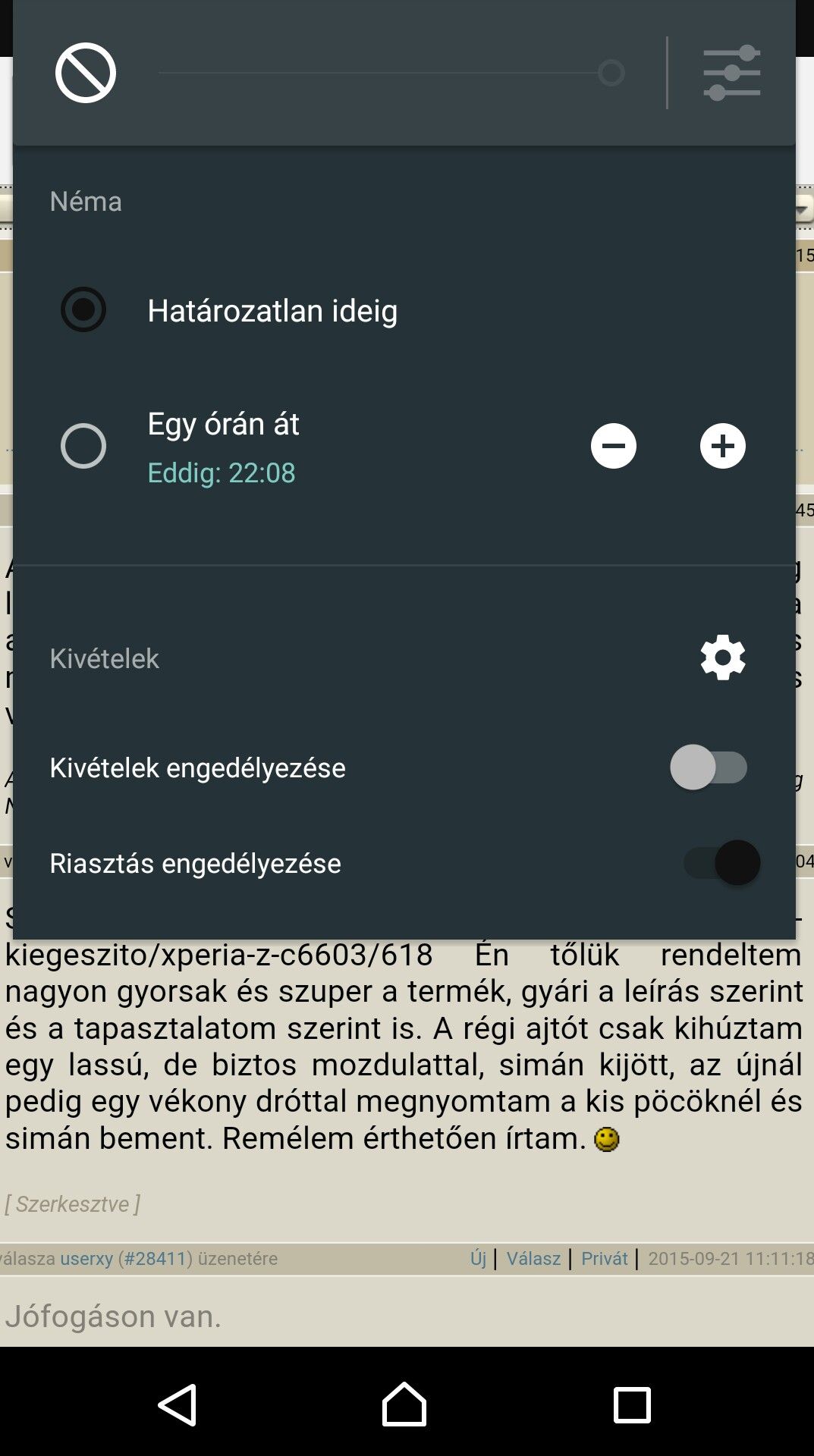Go back with the navigation back button
Viewport: 814px width, 1456px height.
tap(178, 1405)
